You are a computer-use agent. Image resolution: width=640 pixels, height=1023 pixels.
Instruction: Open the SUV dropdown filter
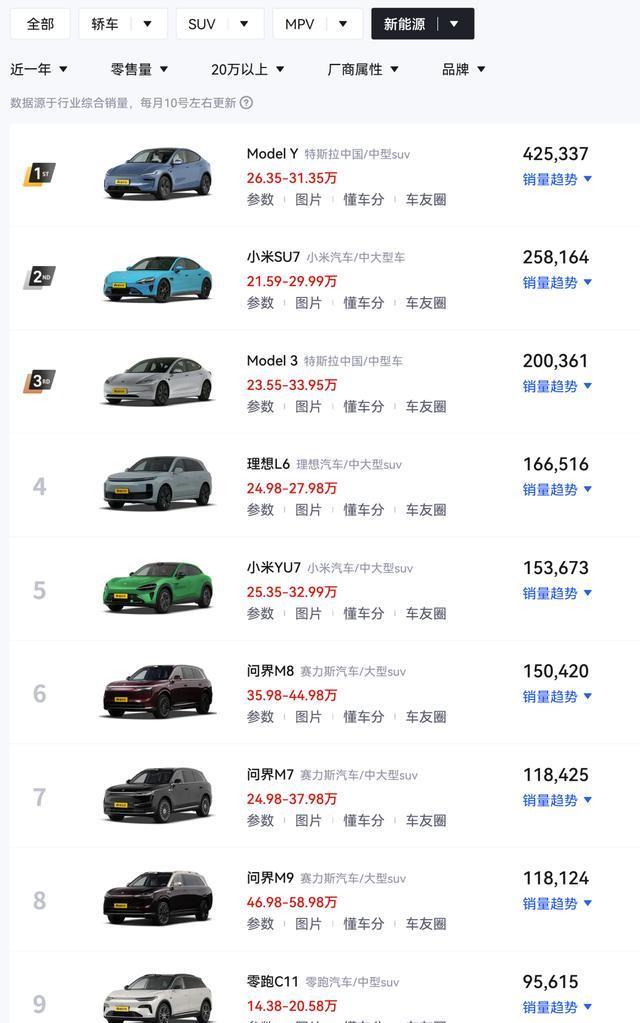(x=219, y=23)
